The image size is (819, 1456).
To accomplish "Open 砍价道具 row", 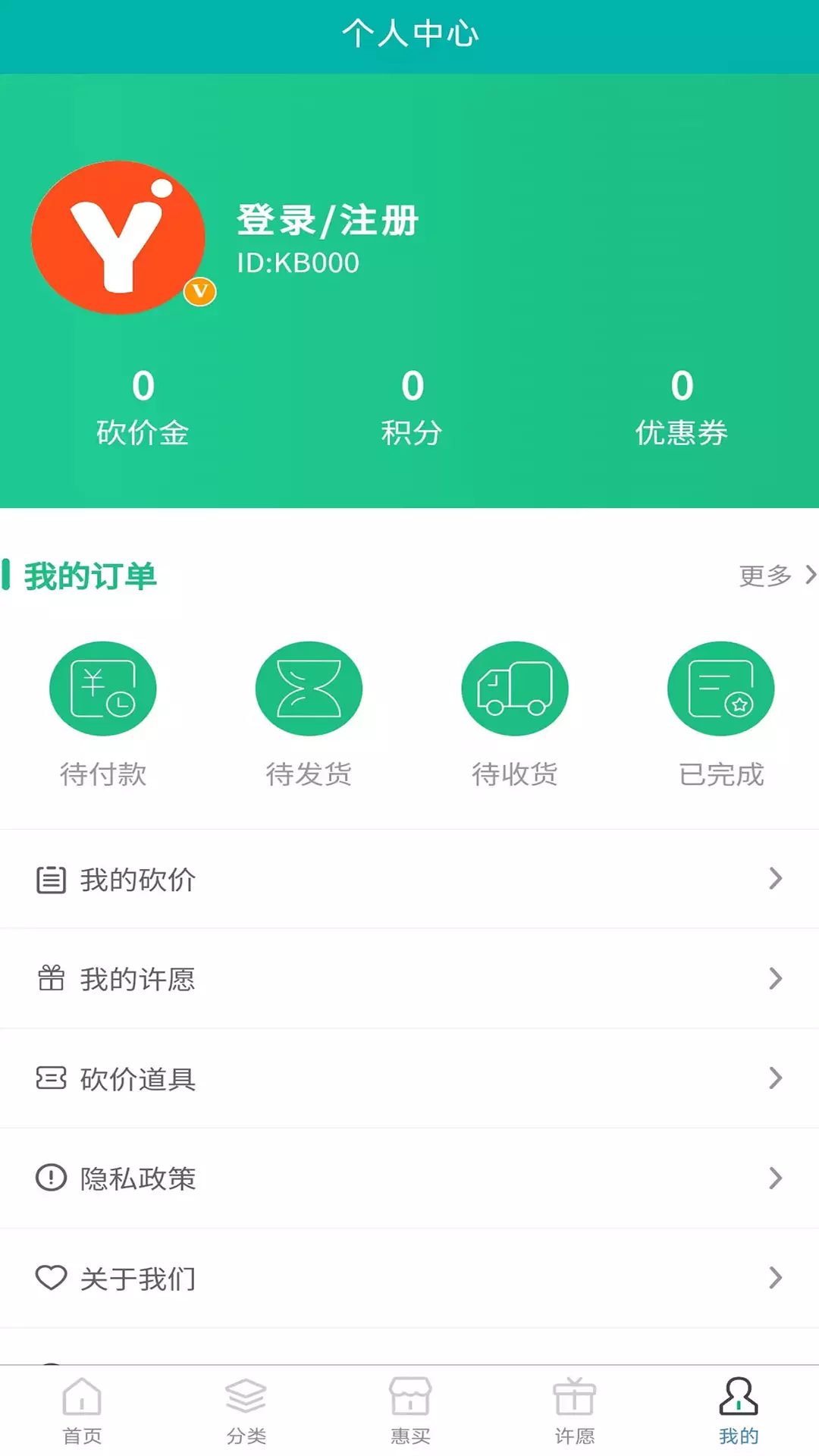I will [409, 1078].
